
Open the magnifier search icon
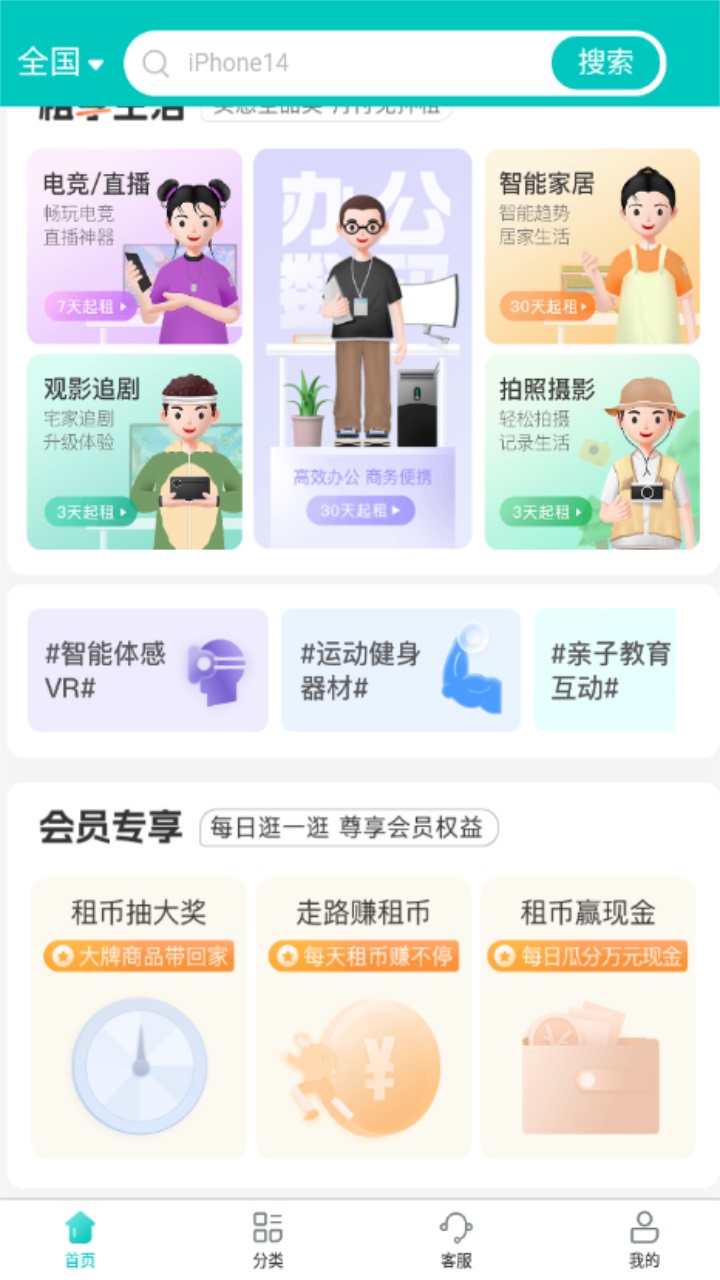tap(155, 63)
